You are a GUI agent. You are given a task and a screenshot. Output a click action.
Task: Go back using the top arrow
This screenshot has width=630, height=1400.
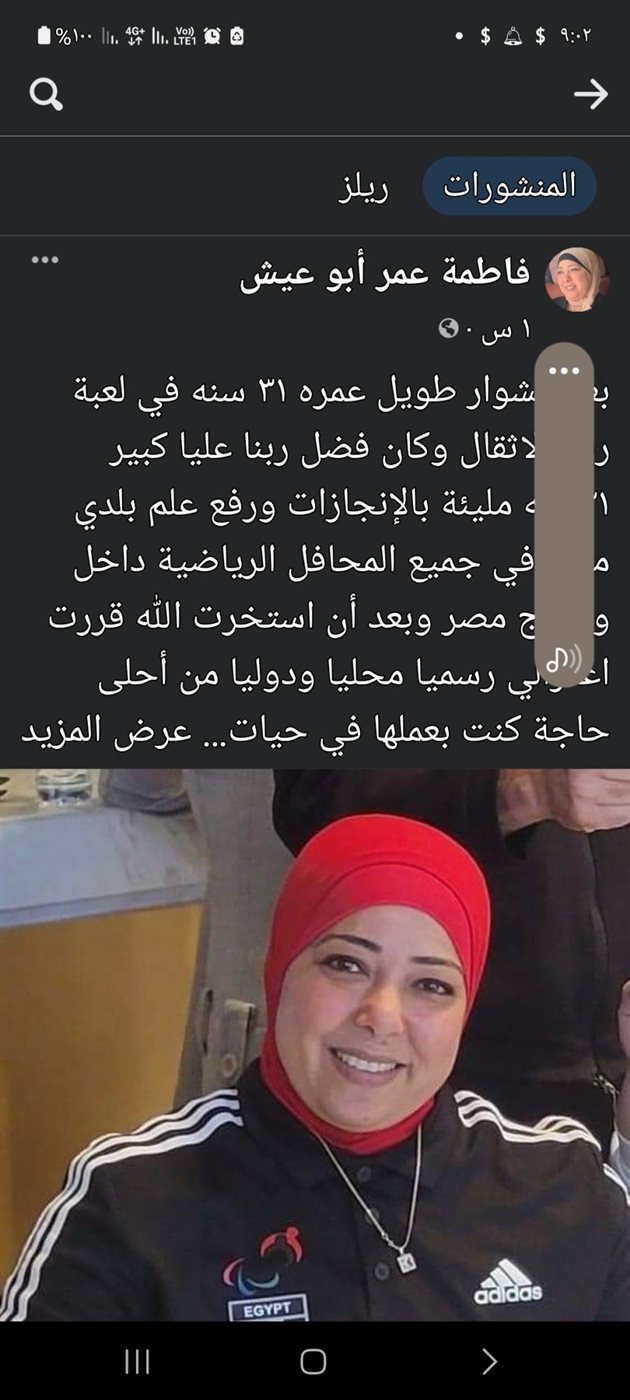pos(590,95)
